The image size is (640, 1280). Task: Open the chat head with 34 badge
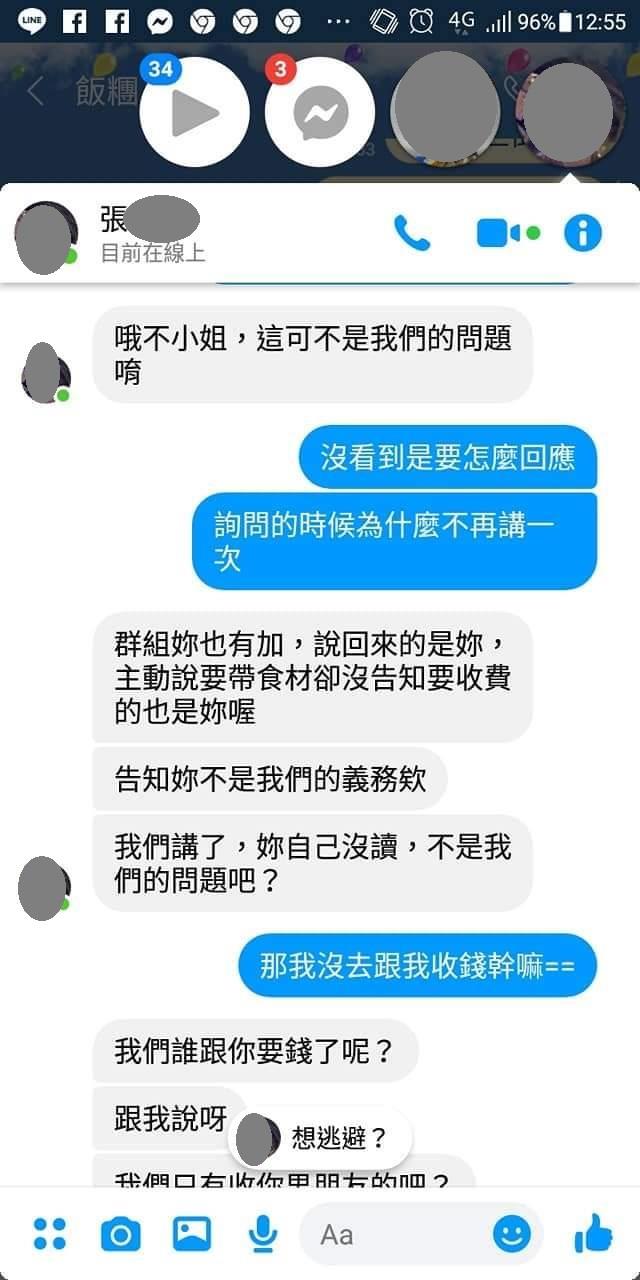tap(194, 112)
